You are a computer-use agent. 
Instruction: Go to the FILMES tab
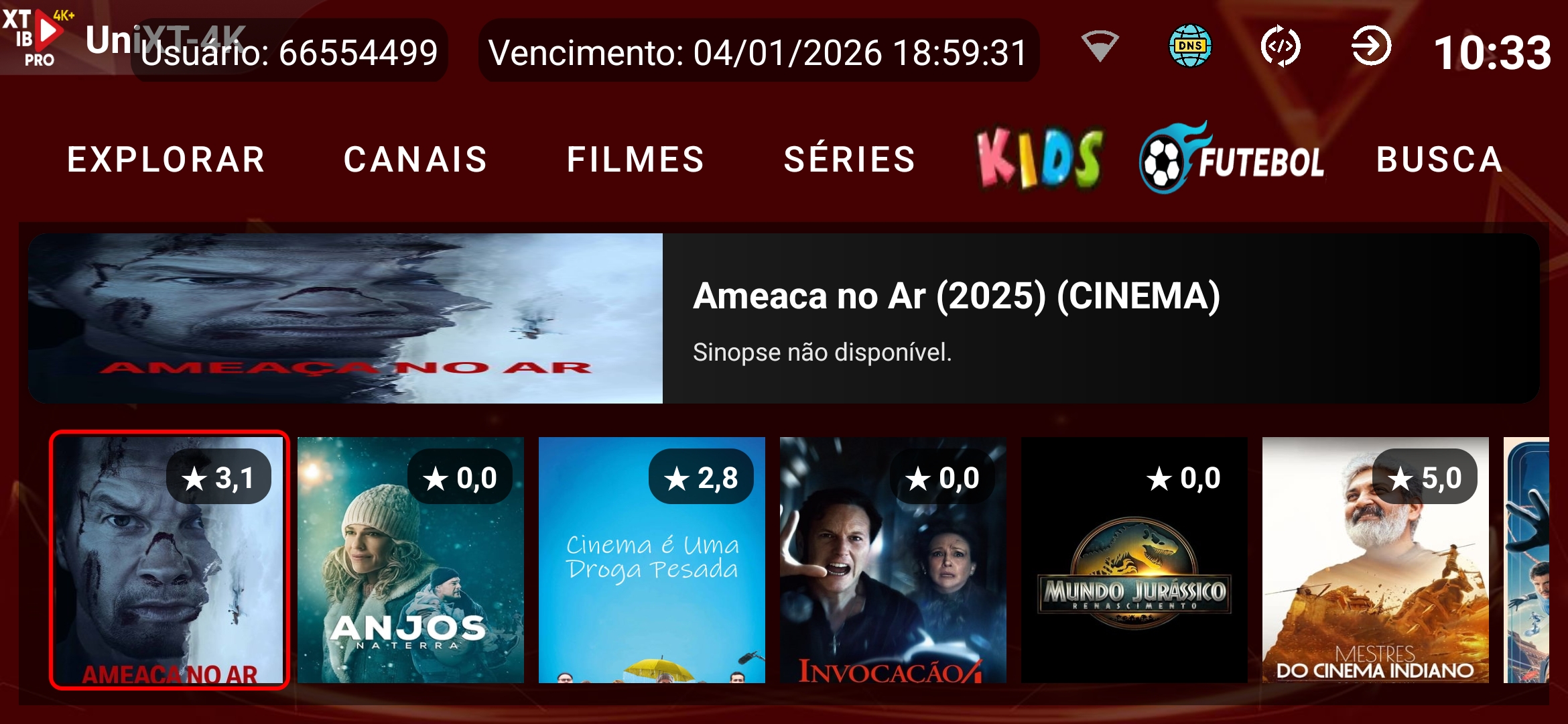tap(635, 160)
